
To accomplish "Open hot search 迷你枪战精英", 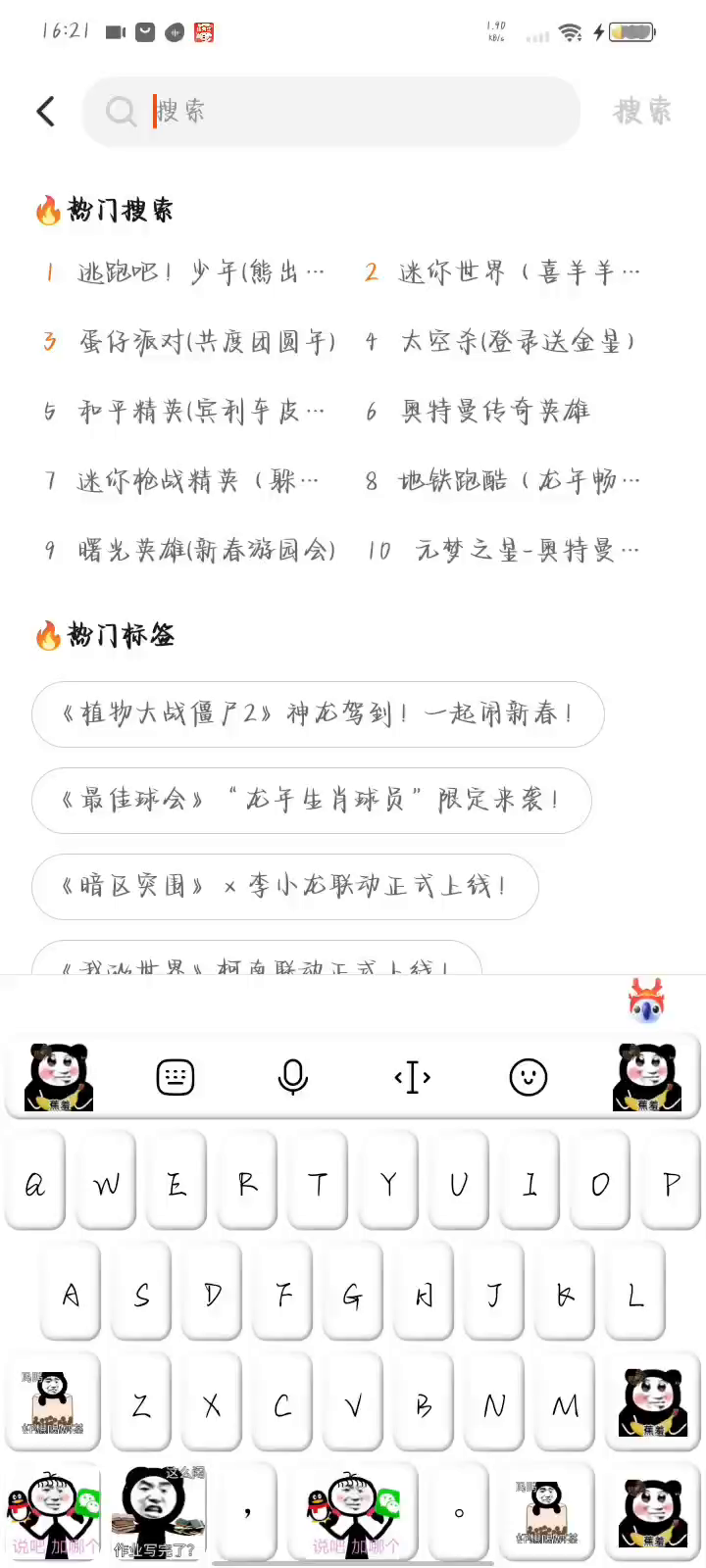I will [x=198, y=480].
